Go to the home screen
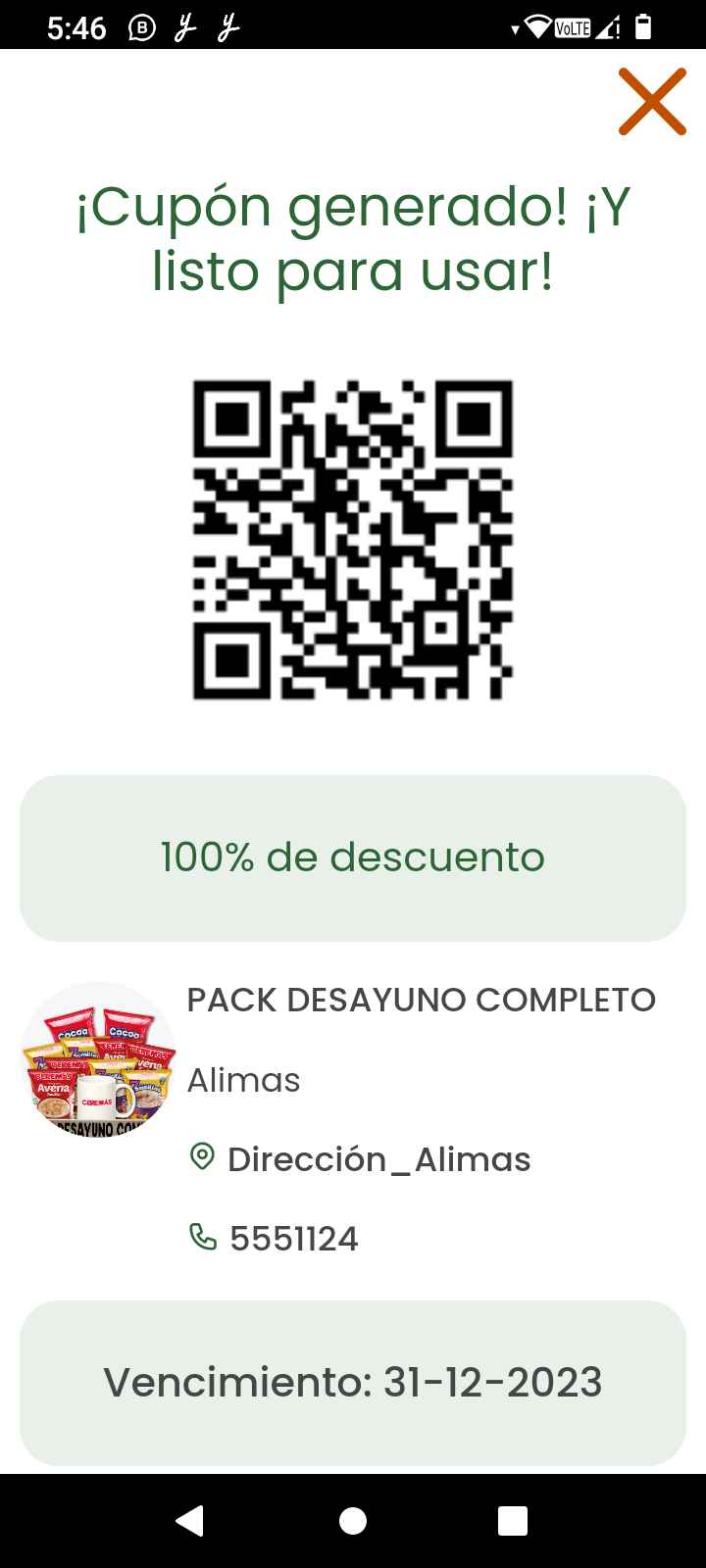The width and height of the screenshot is (706, 1568). tap(353, 1520)
